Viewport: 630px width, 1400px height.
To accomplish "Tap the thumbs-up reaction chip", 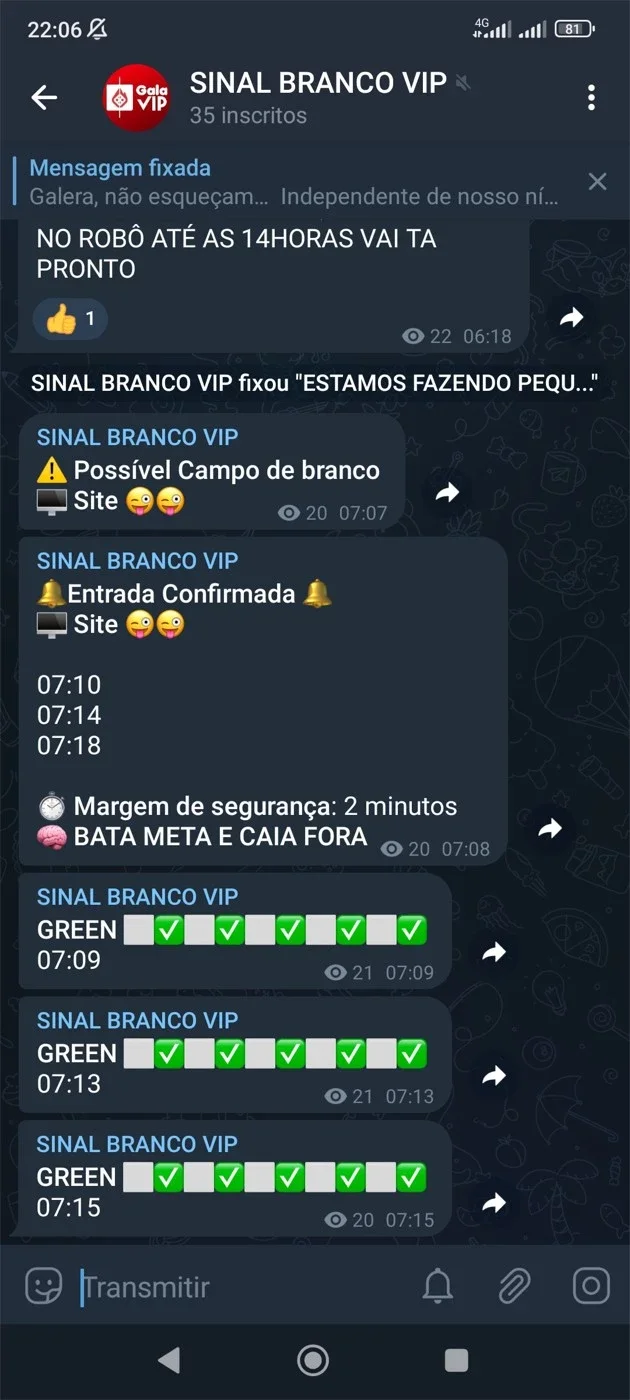I will coord(71,319).
